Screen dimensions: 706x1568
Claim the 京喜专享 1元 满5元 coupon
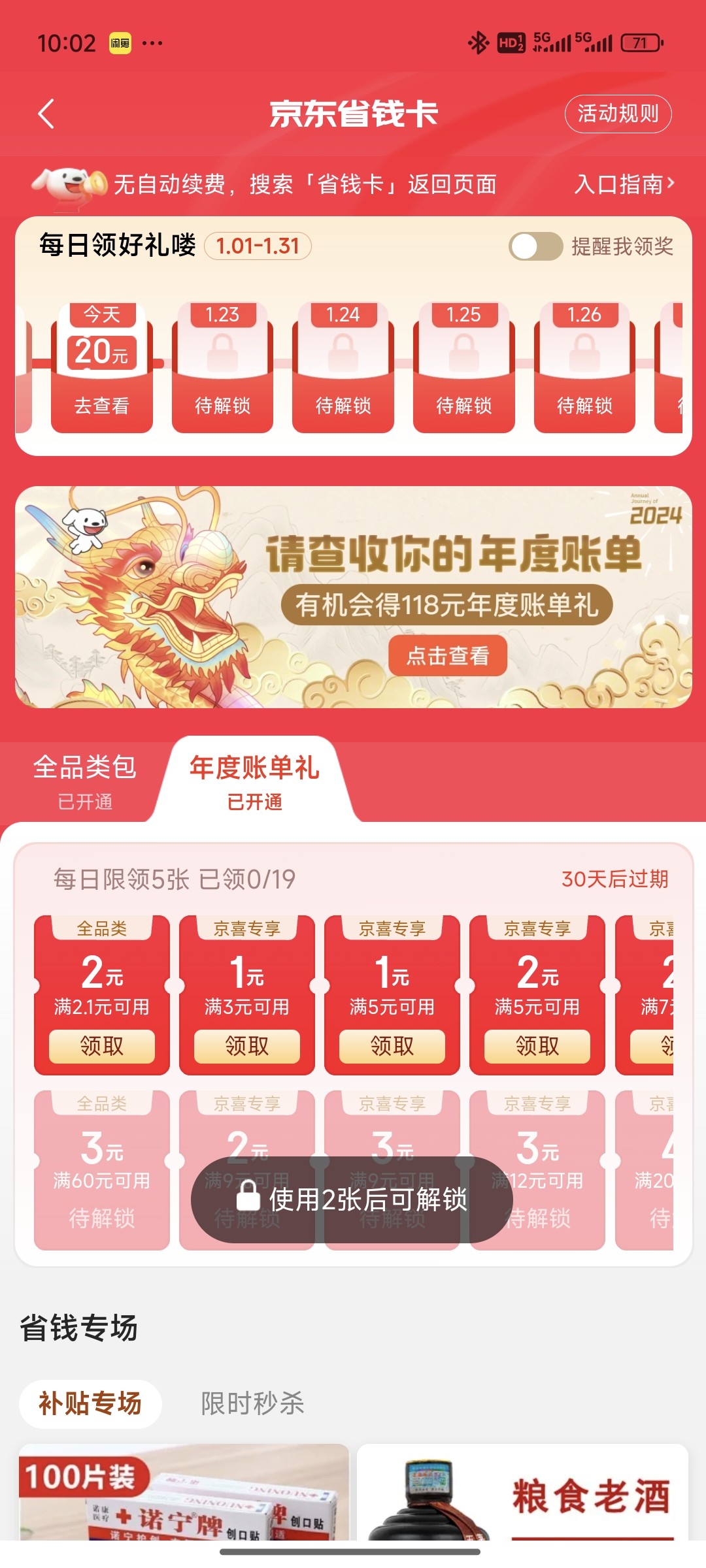coord(392,1046)
